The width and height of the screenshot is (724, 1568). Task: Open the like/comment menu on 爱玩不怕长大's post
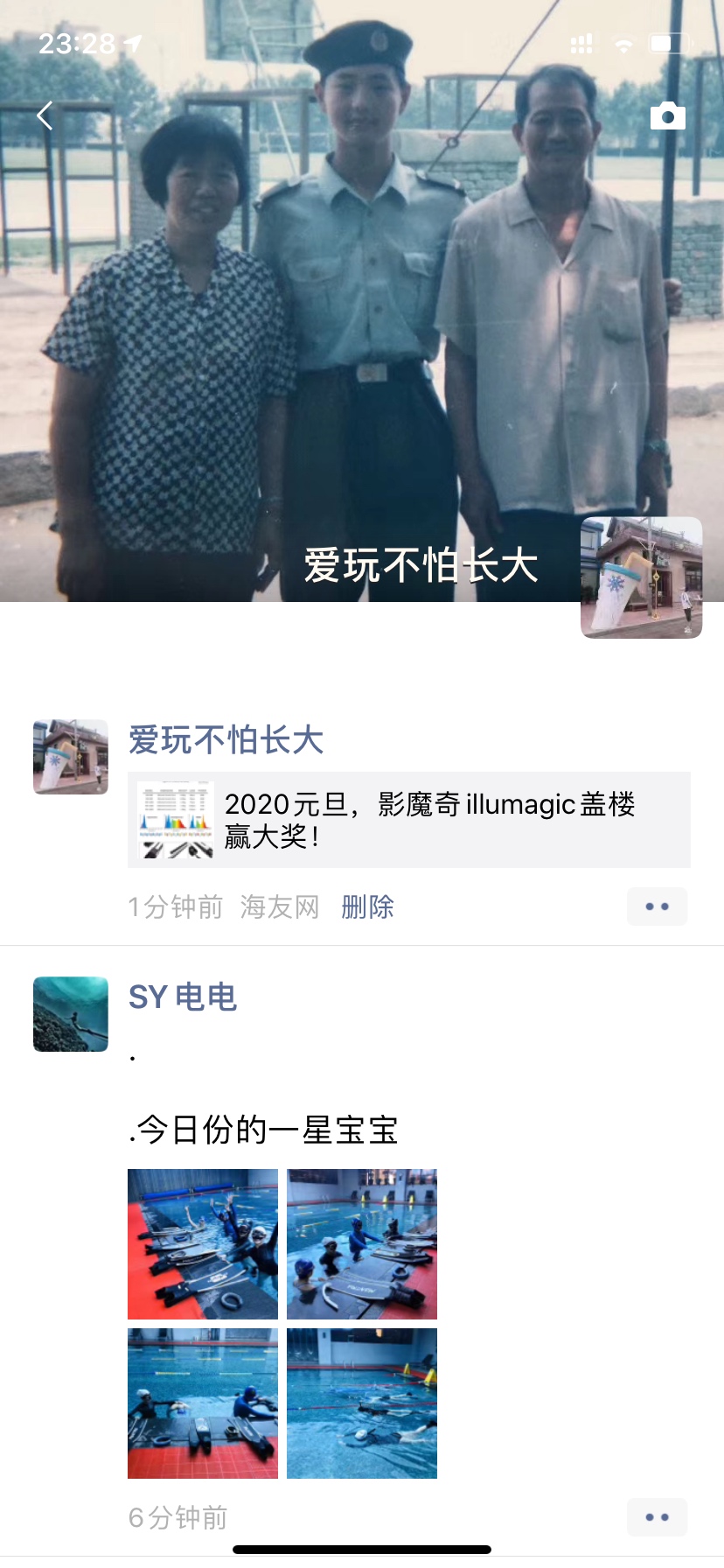[x=657, y=906]
